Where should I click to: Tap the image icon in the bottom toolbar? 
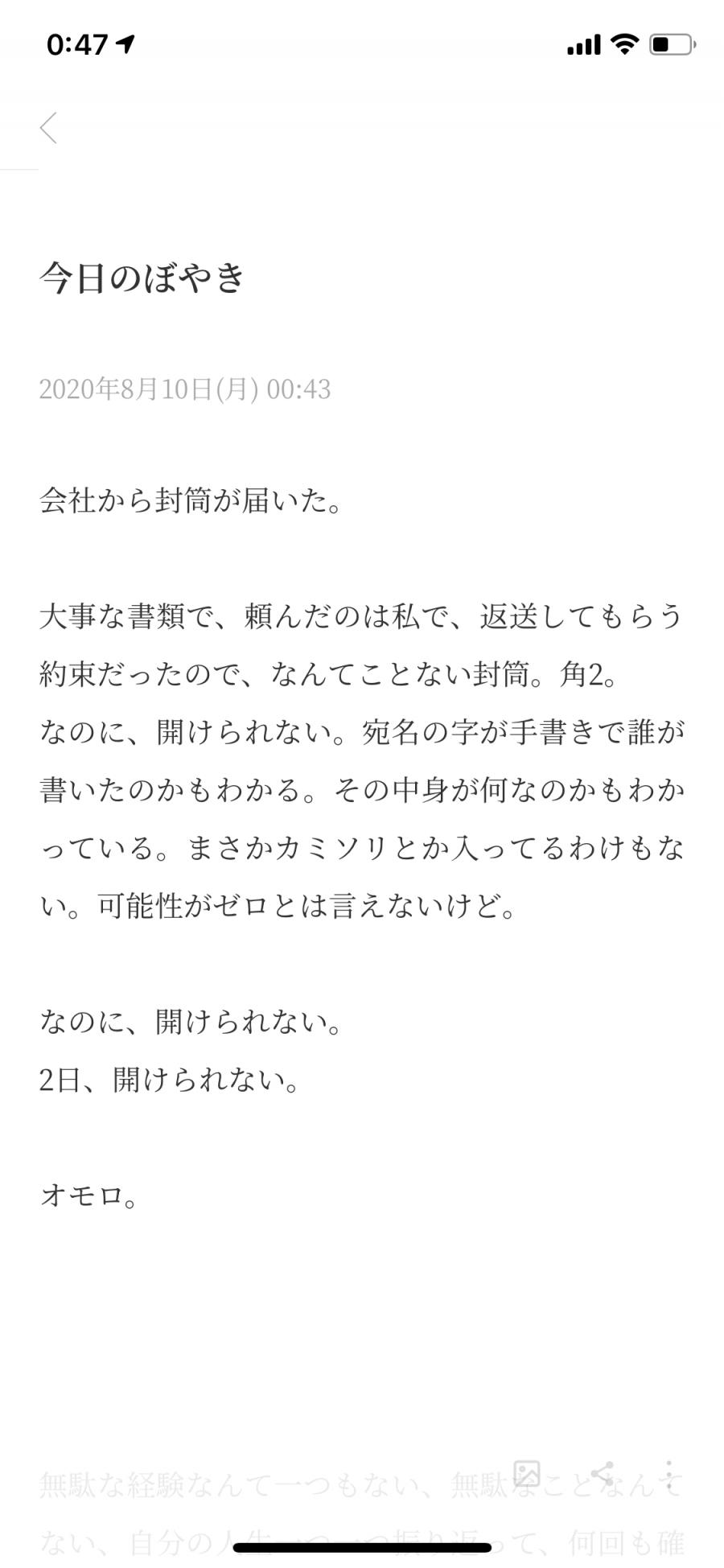527,1474
